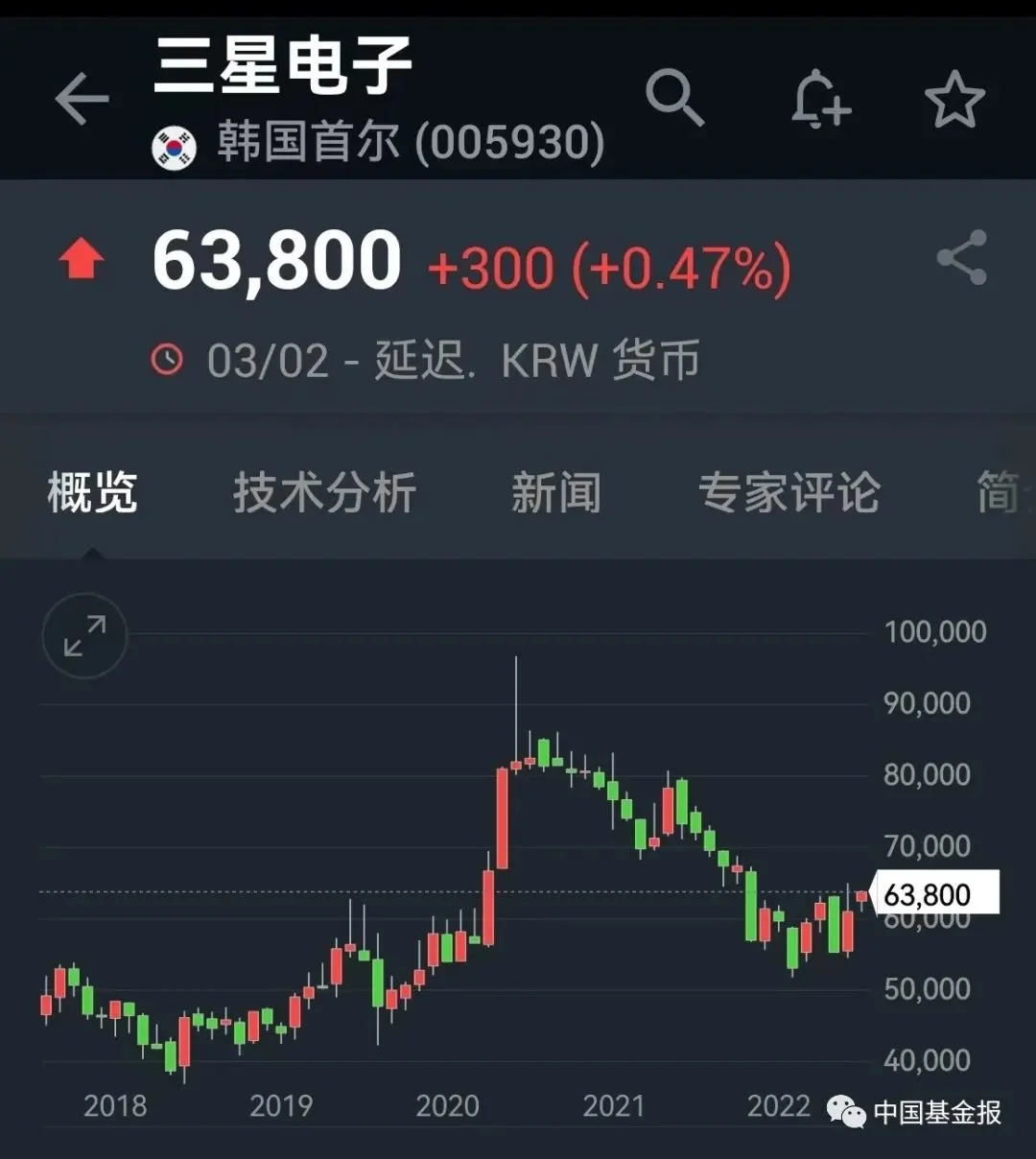Open the search magnifier icon
The width and height of the screenshot is (1036, 1159).
pos(674,97)
